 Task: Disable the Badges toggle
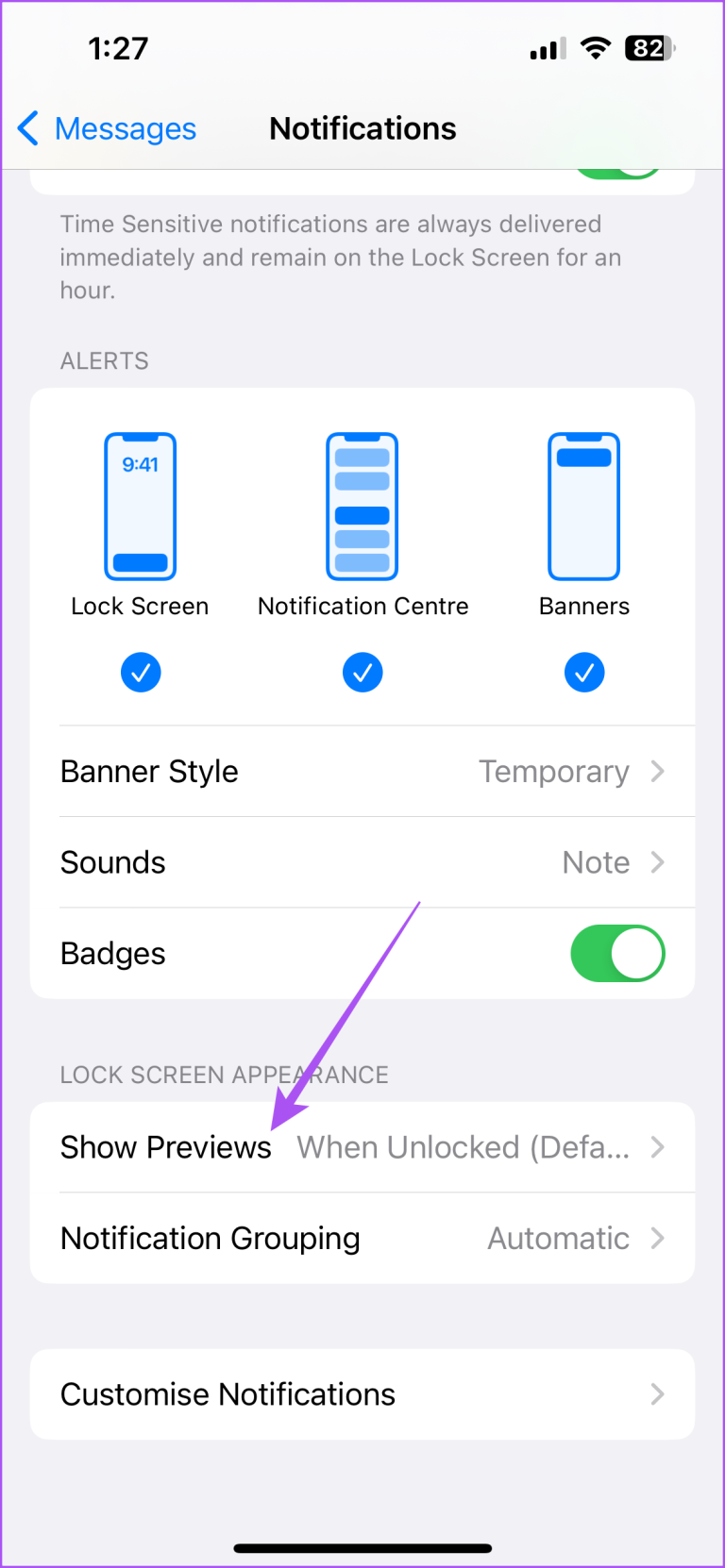tap(618, 953)
